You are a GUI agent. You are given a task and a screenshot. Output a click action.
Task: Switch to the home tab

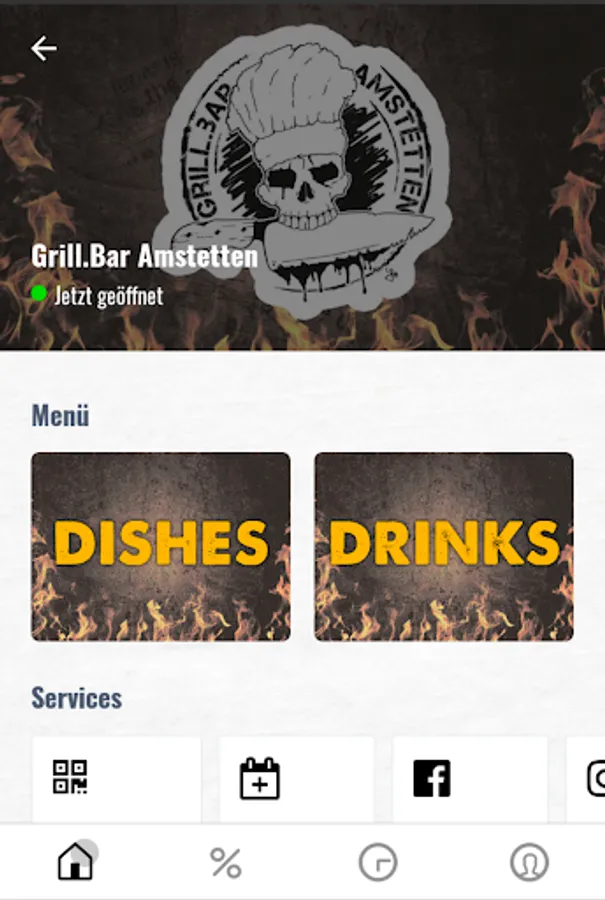[75, 861]
